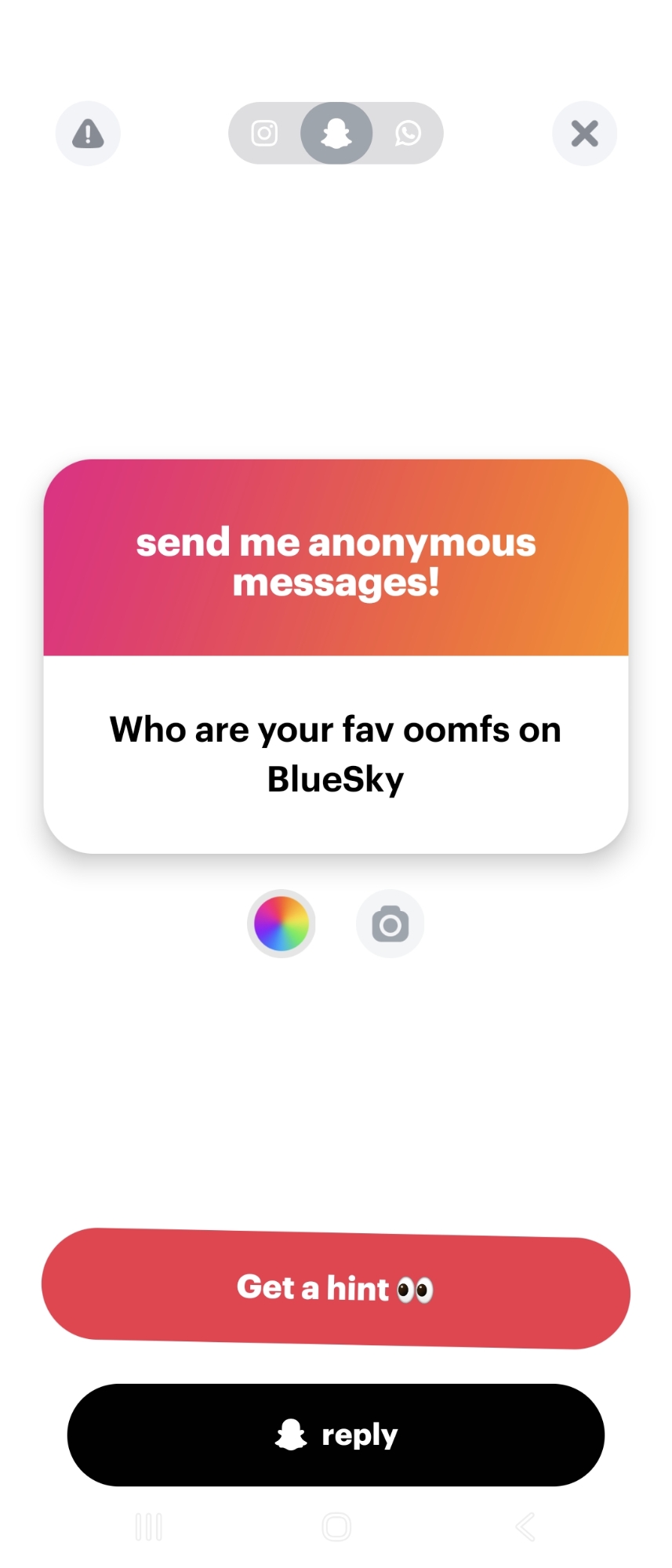Tap Get a hint button
Image resolution: width=672 pixels, height=1568 pixels.
click(336, 1288)
